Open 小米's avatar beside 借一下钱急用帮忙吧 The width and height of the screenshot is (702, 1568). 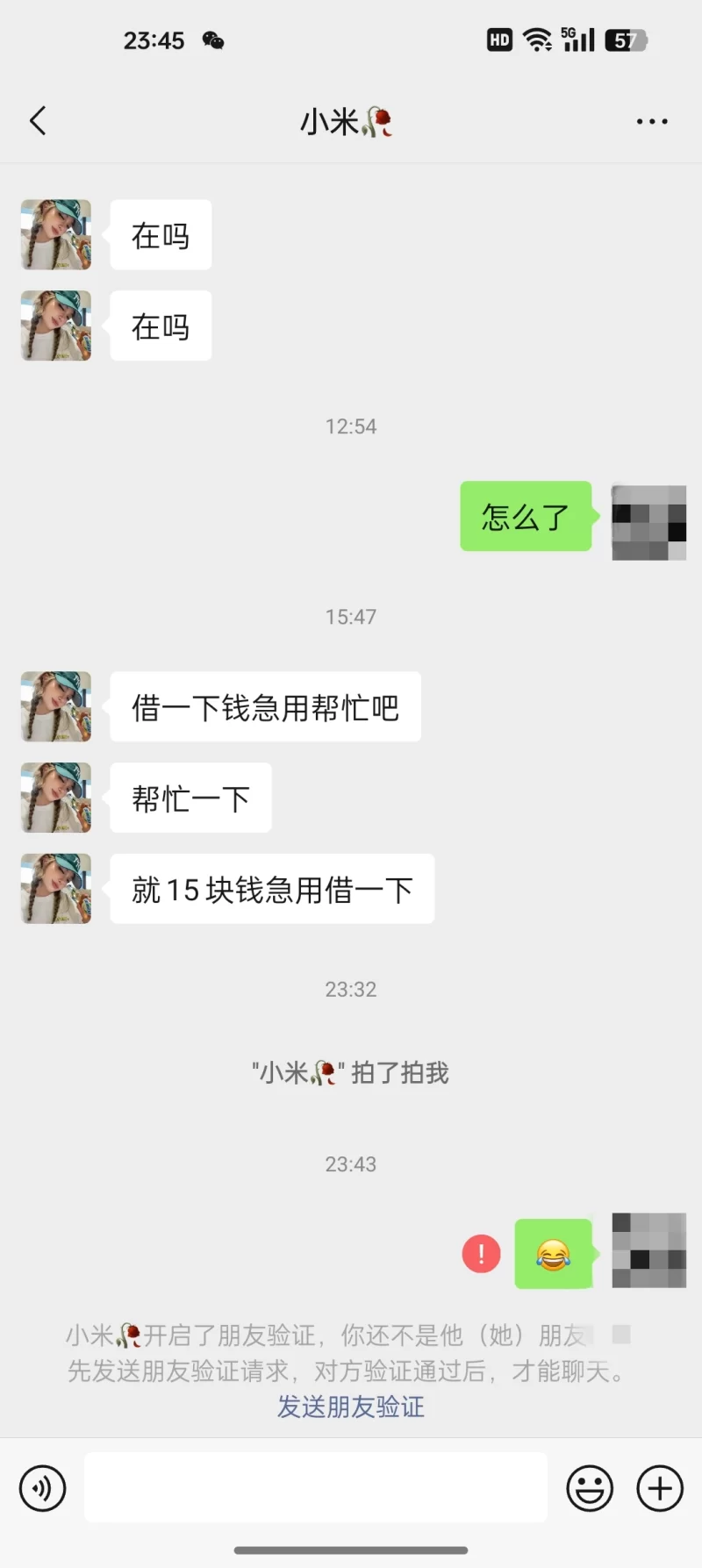[56, 706]
